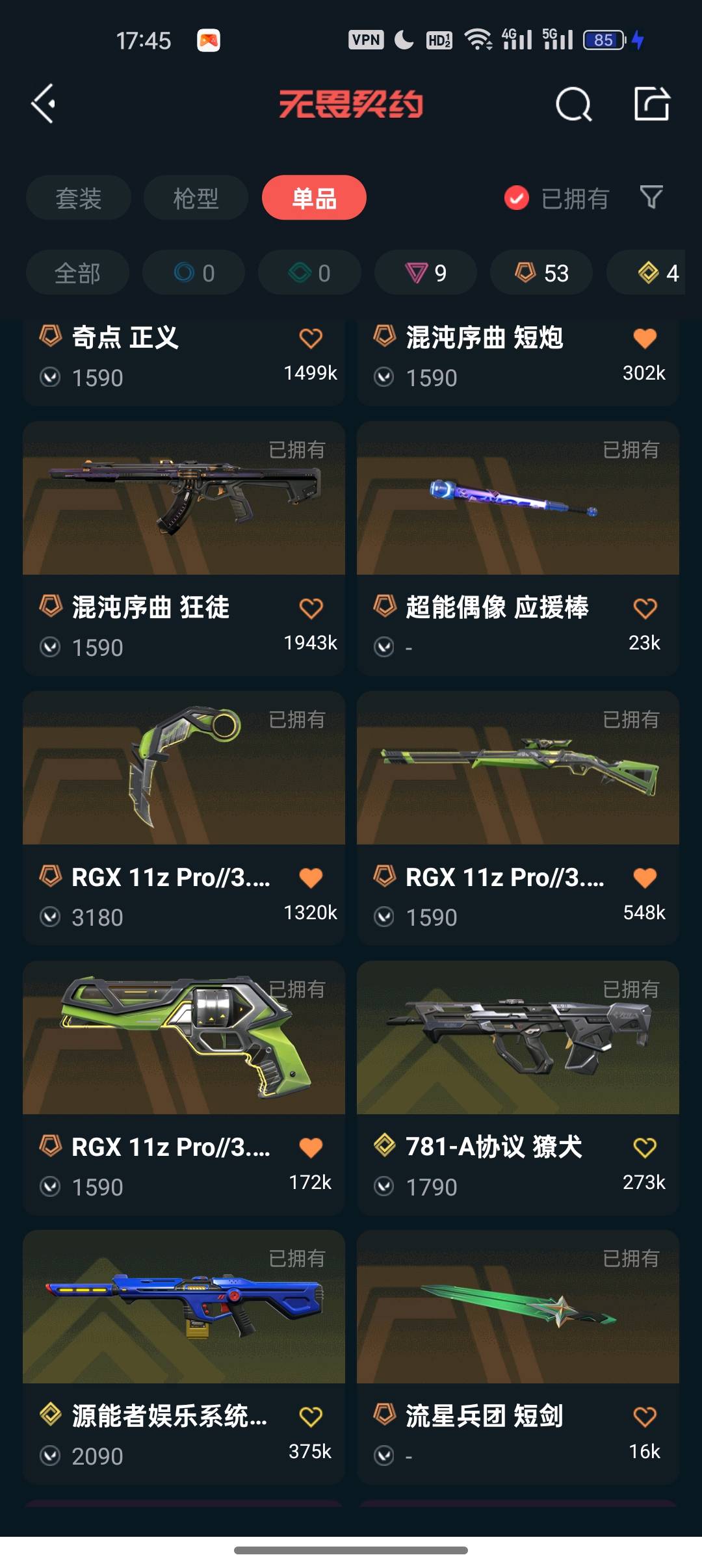This screenshot has width=702, height=1568.
Task: Uncheck the 已拥有 filter checkbox
Action: coord(517,198)
